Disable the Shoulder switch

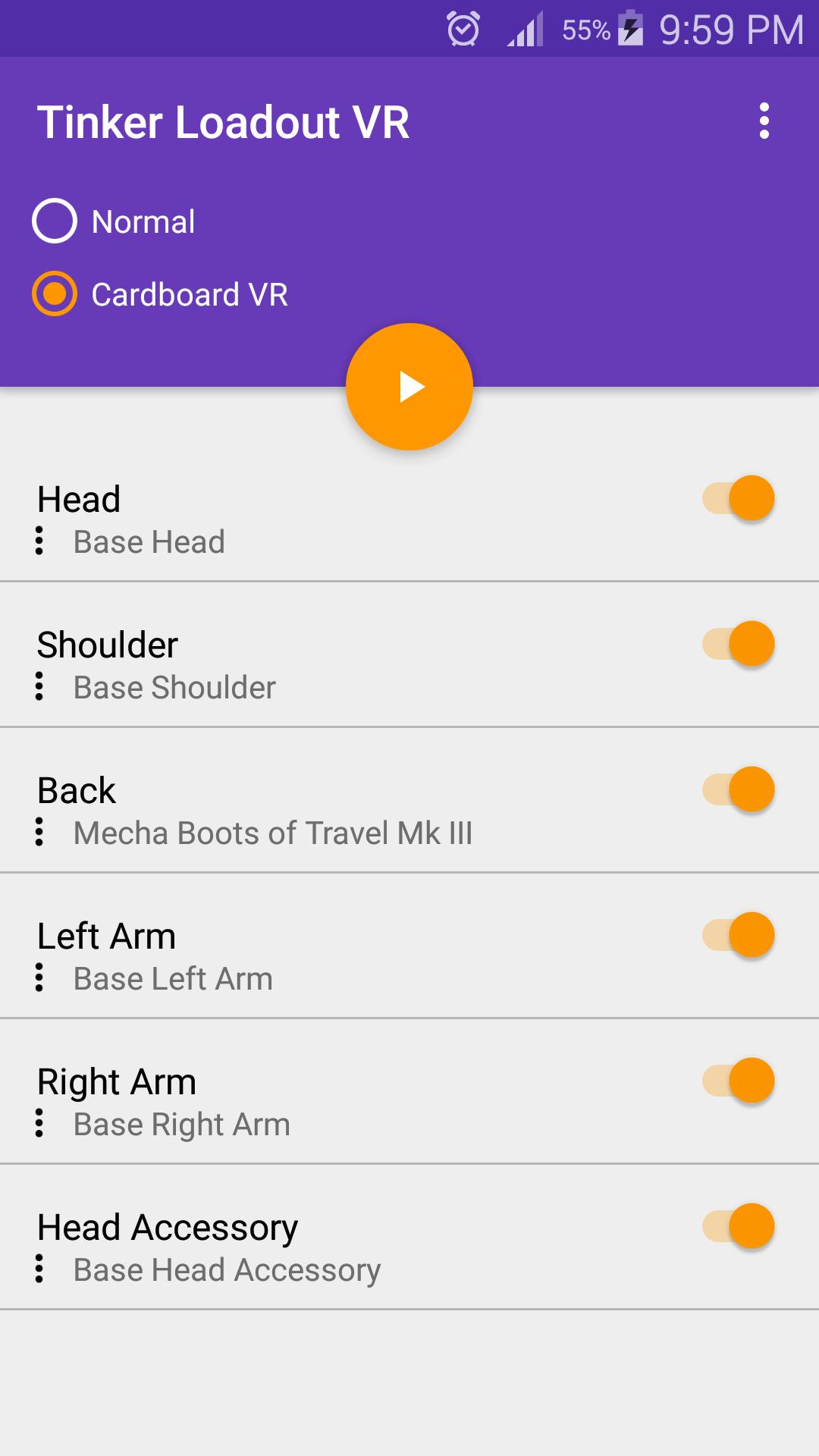[x=739, y=645]
